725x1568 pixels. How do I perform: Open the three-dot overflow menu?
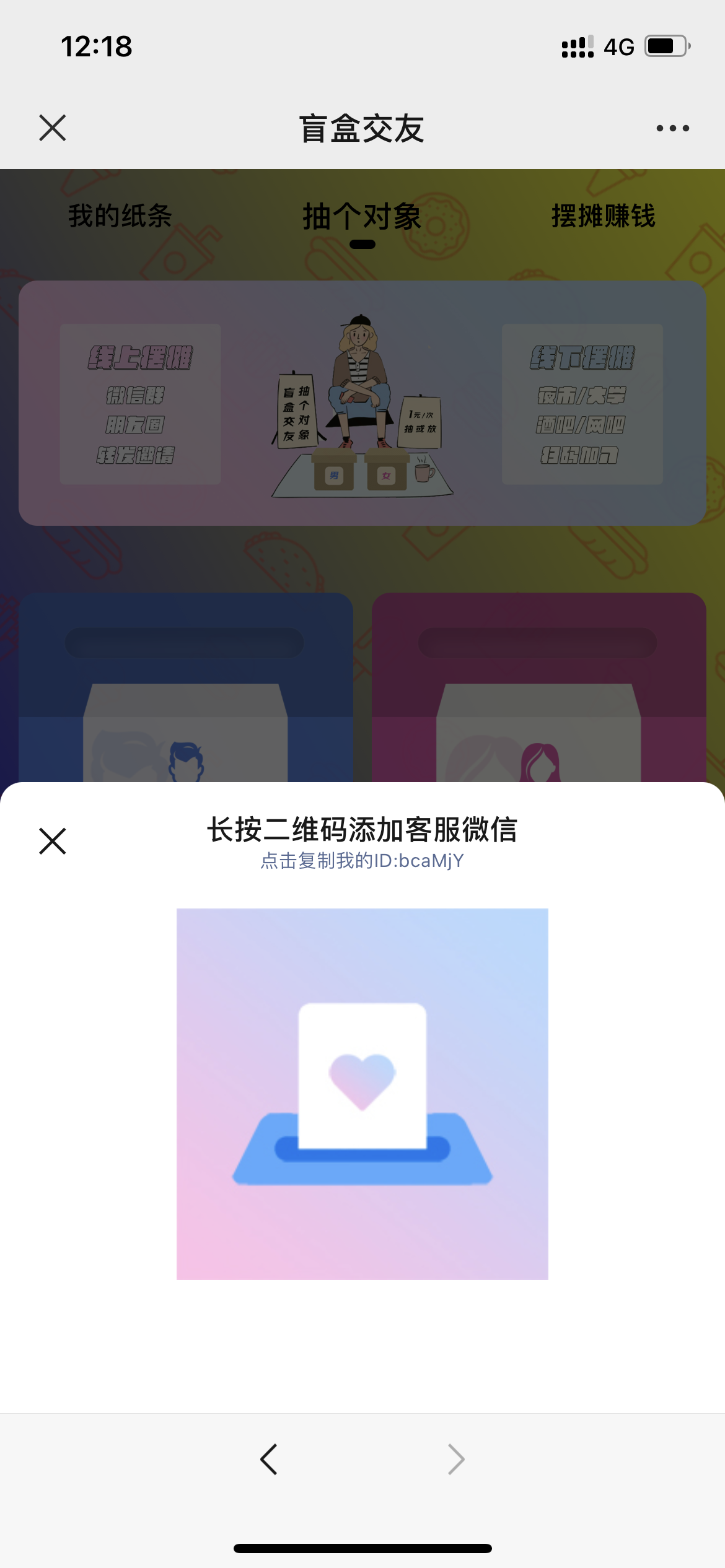[672, 128]
